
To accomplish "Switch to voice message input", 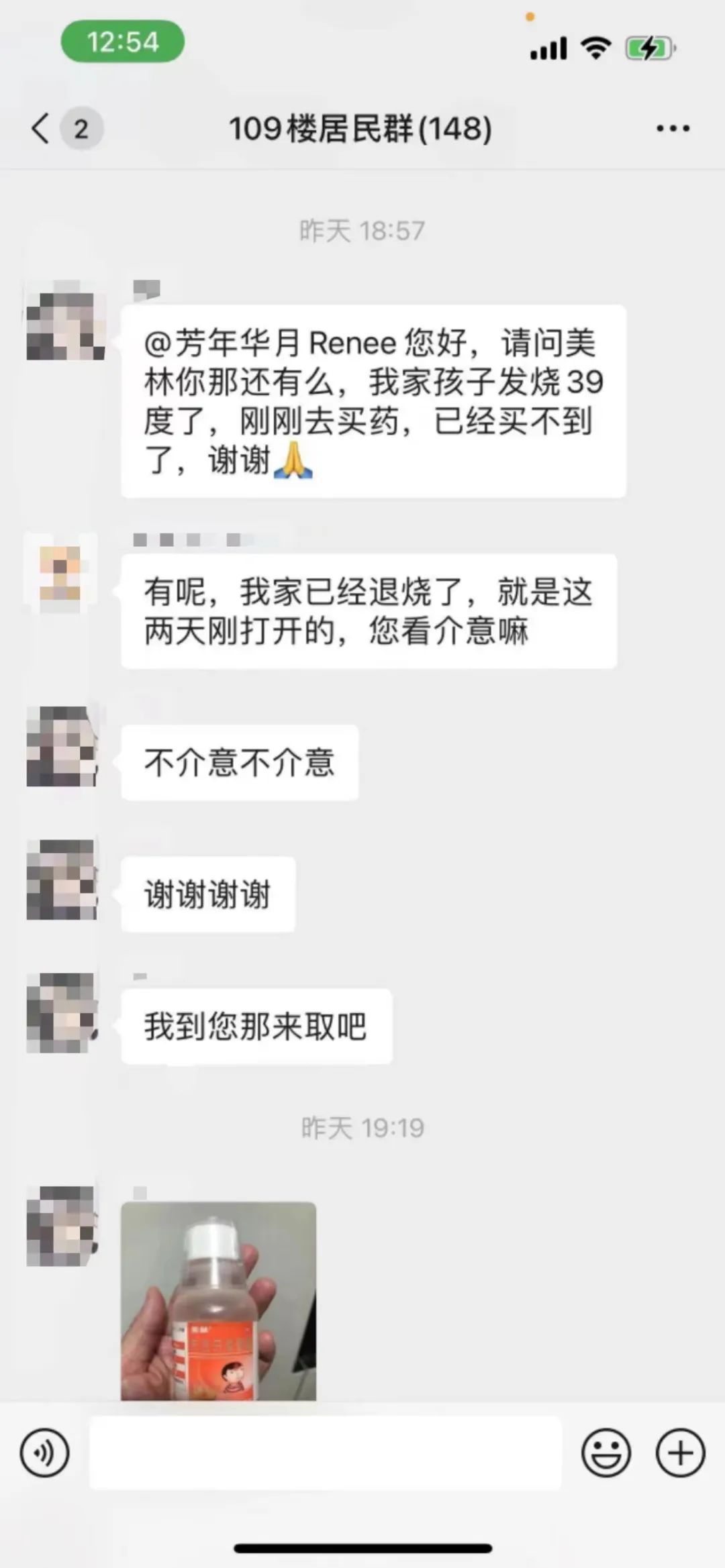I will click(44, 1453).
